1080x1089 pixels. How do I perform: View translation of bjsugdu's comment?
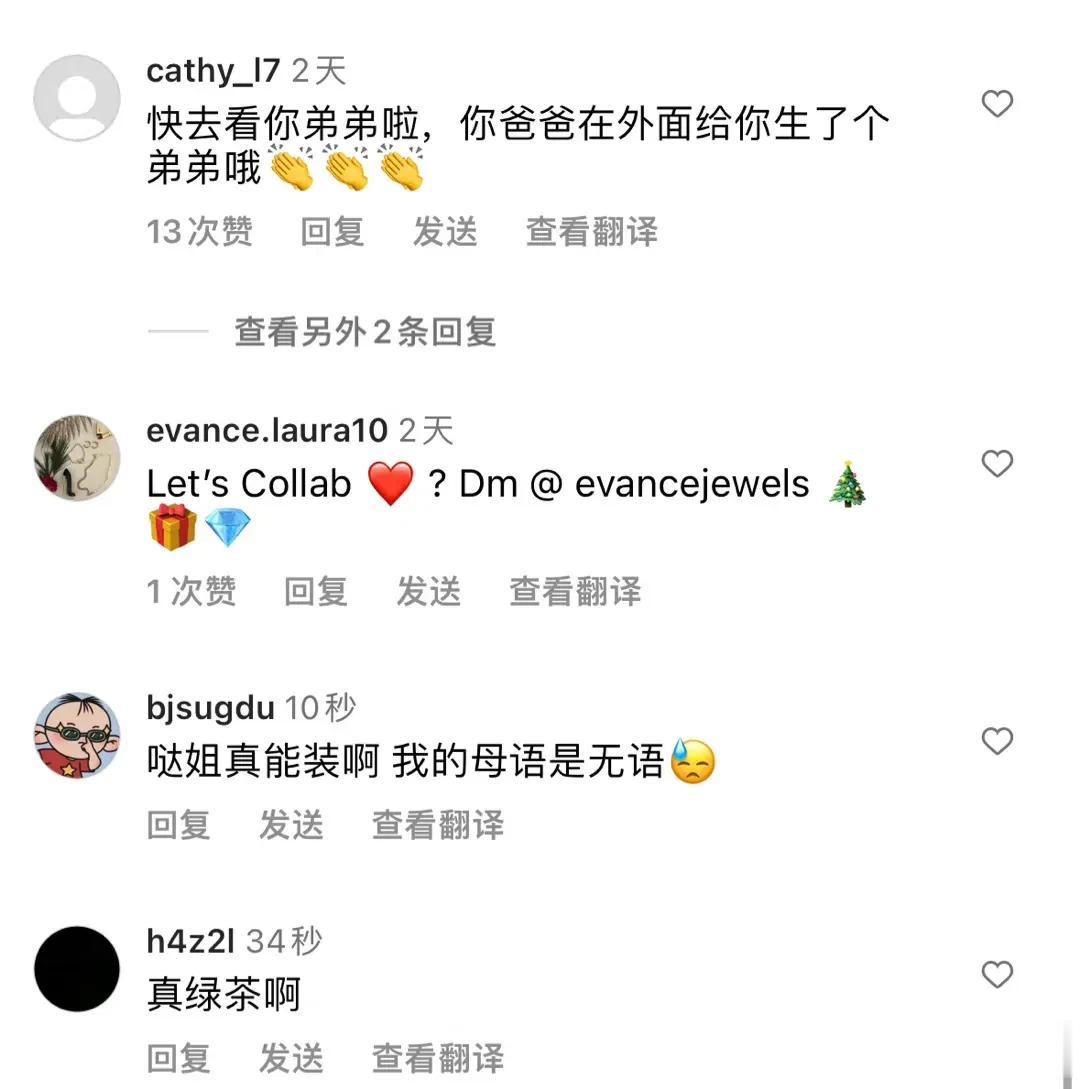438,826
